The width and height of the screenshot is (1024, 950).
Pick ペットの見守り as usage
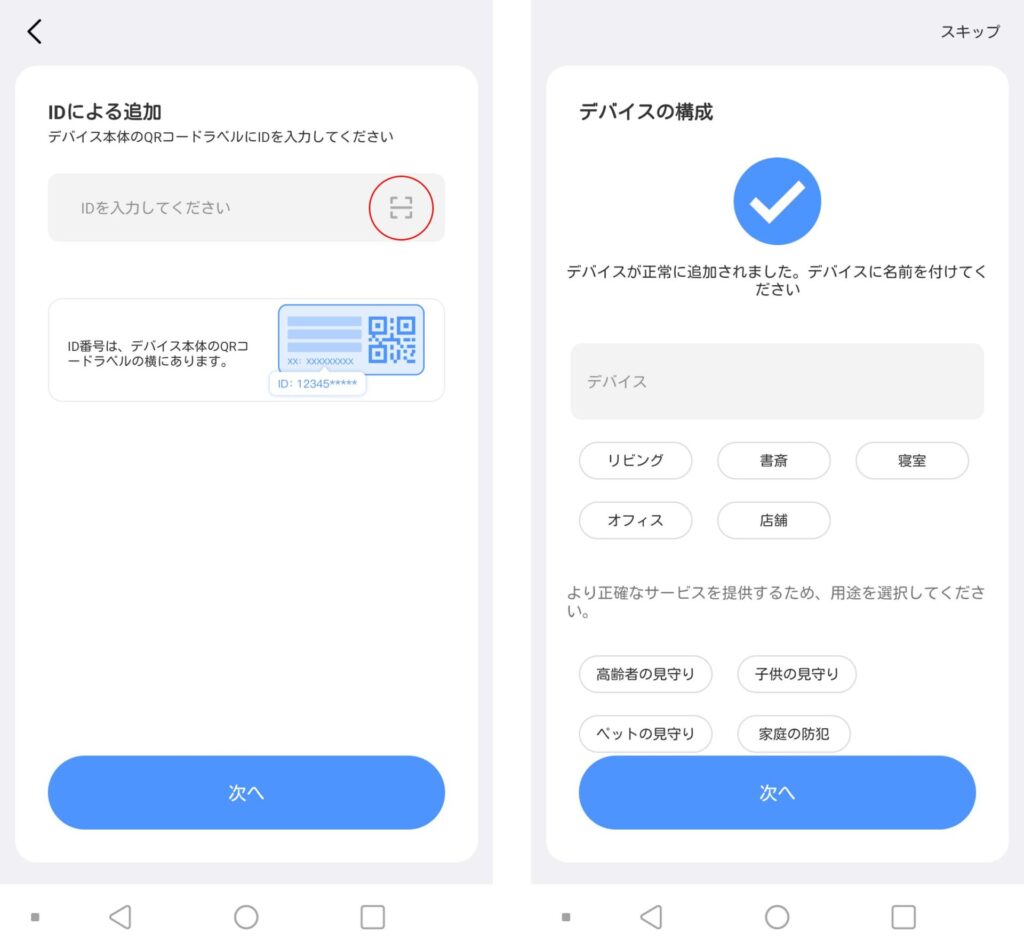click(645, 734)
